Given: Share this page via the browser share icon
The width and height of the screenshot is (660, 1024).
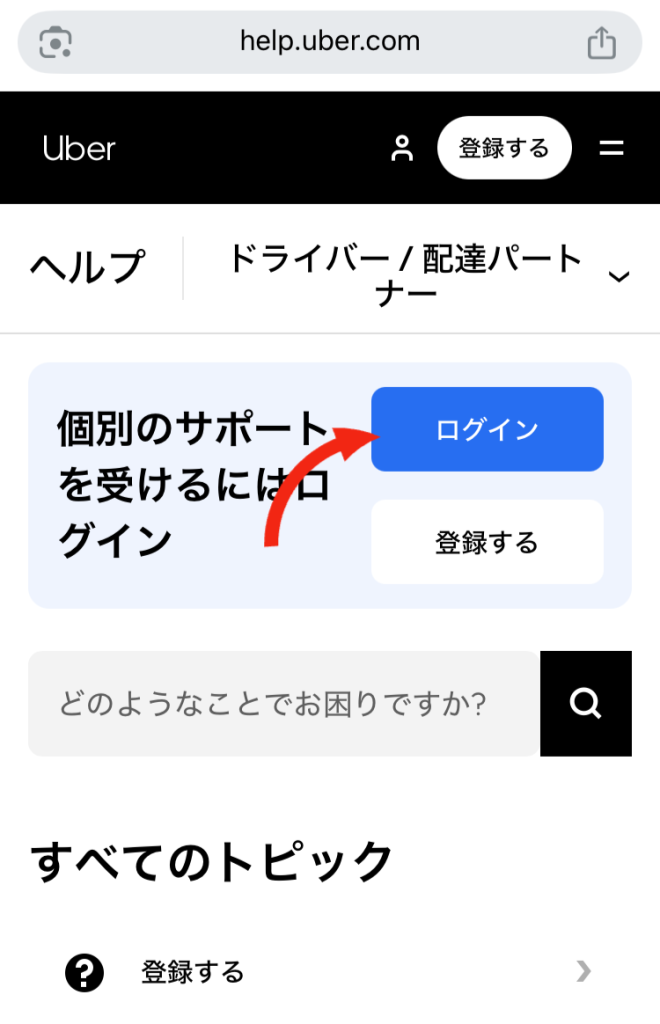Looking at the screenshot, I should 601,42.
